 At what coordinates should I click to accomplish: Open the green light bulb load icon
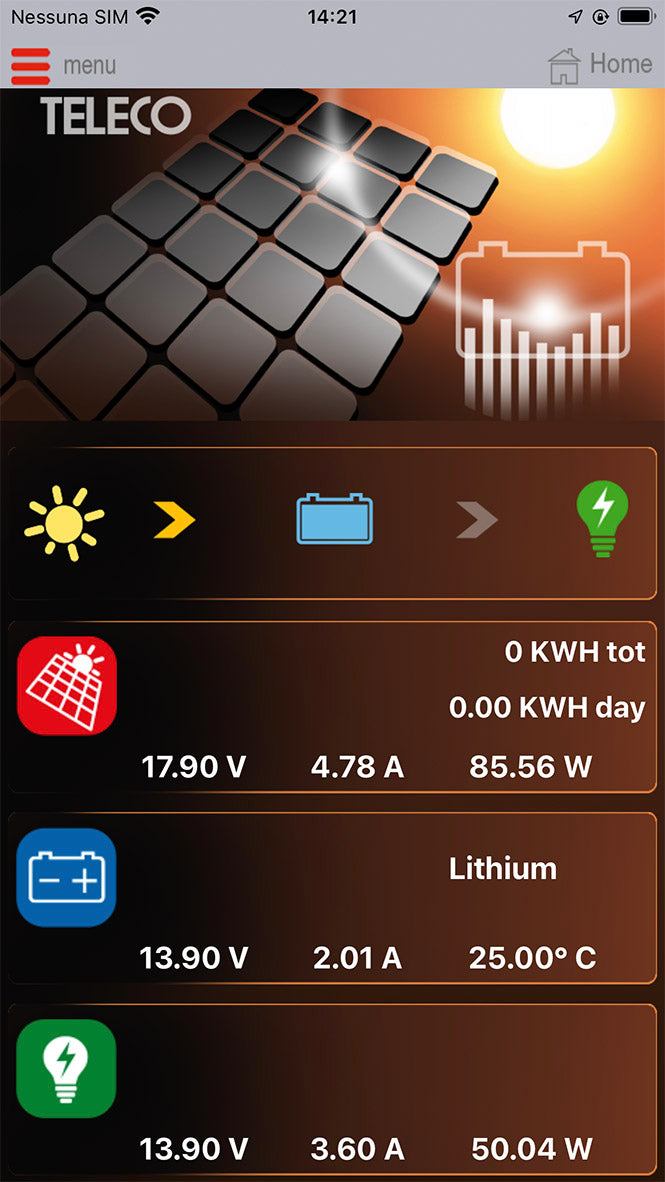(67, 1068)
